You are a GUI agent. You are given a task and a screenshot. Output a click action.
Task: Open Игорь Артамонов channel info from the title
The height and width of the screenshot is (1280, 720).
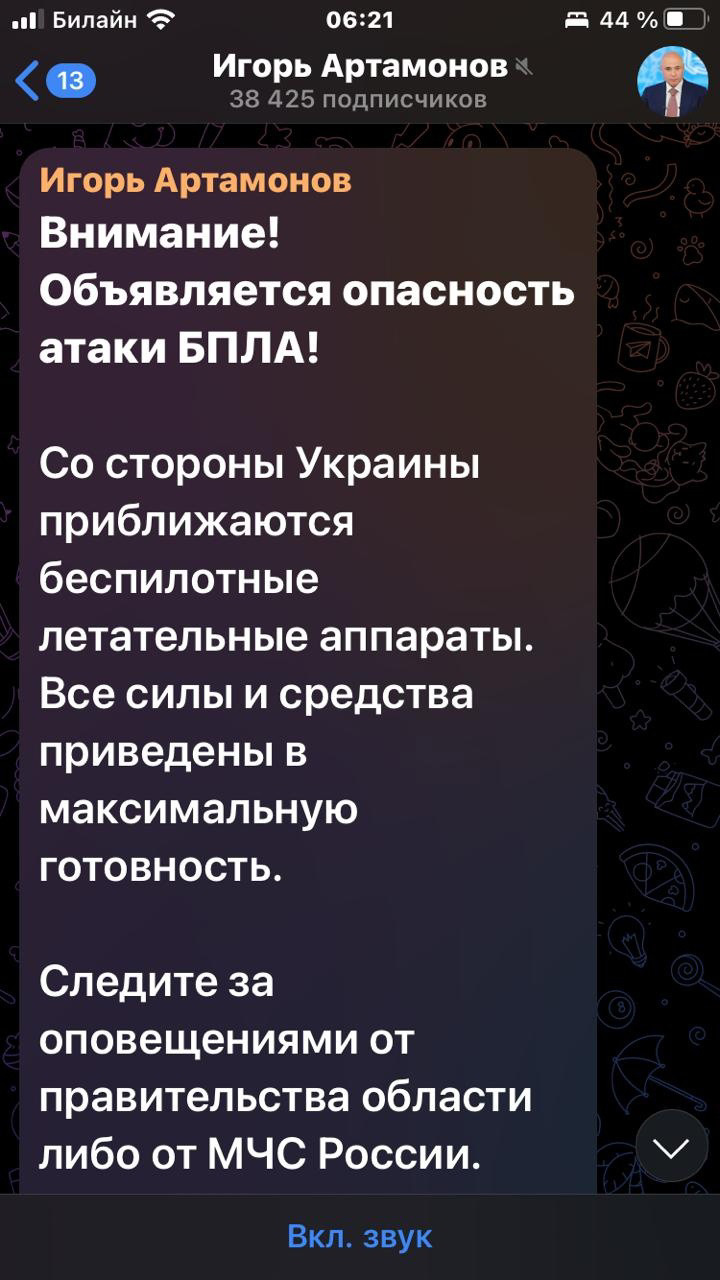click(x=360, y=68)
